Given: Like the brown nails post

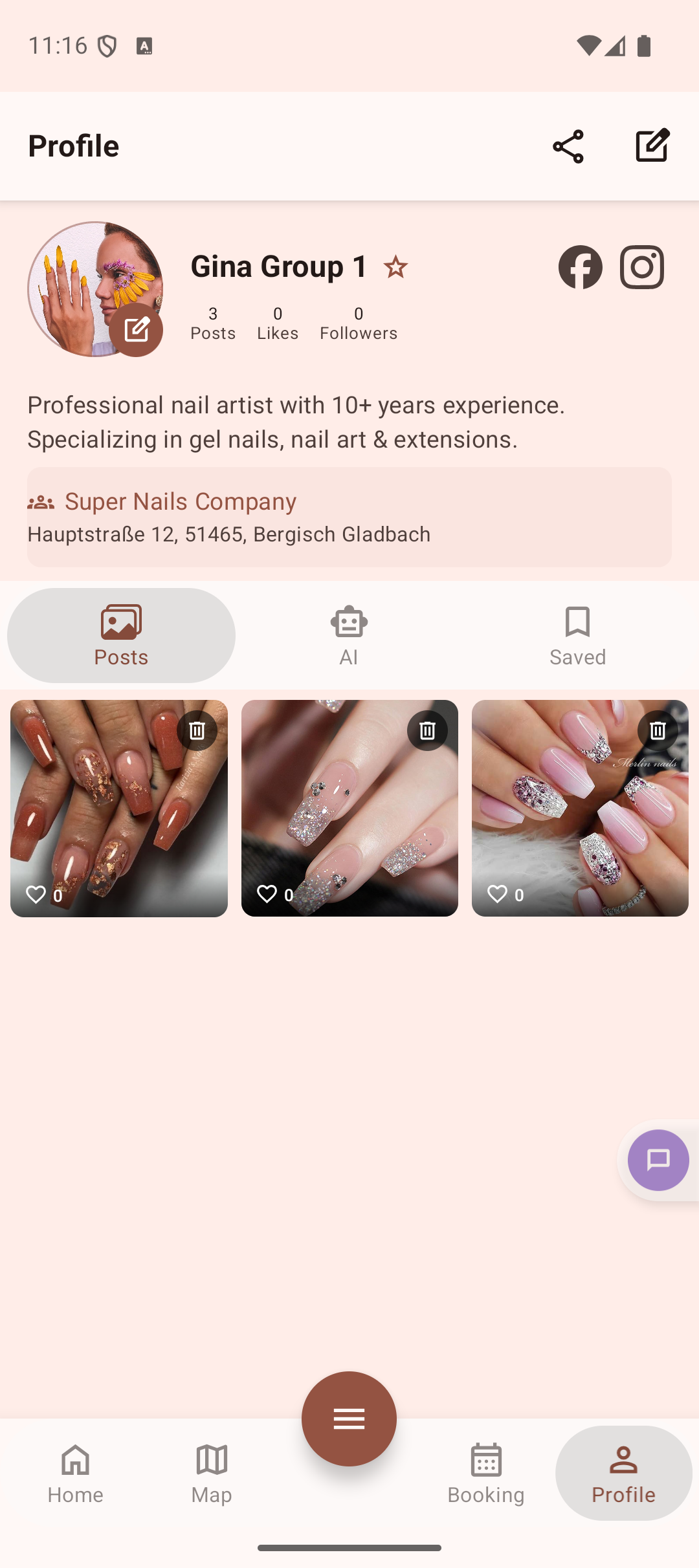Looking at the screenshot, I should 37,895.
